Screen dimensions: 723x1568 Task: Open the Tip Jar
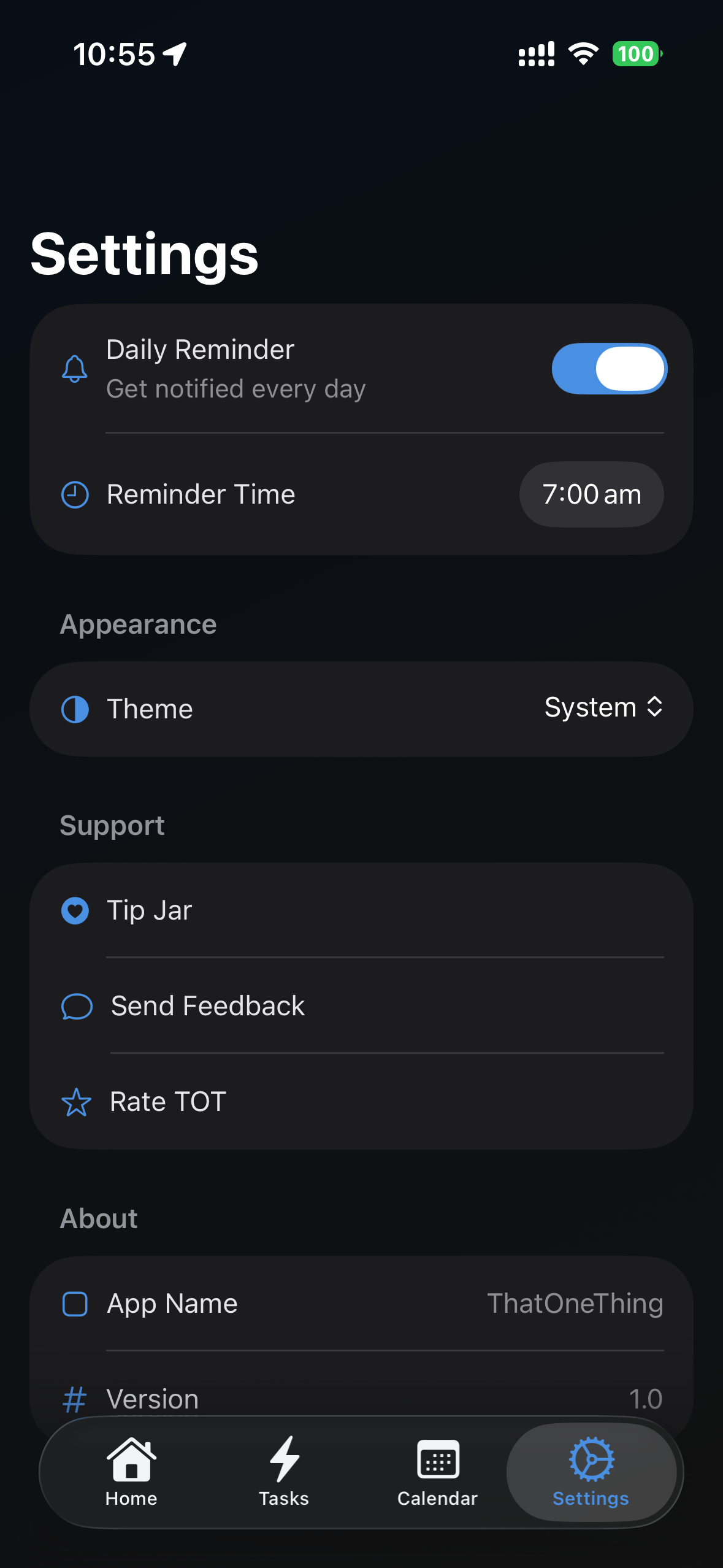coord(362,910)
